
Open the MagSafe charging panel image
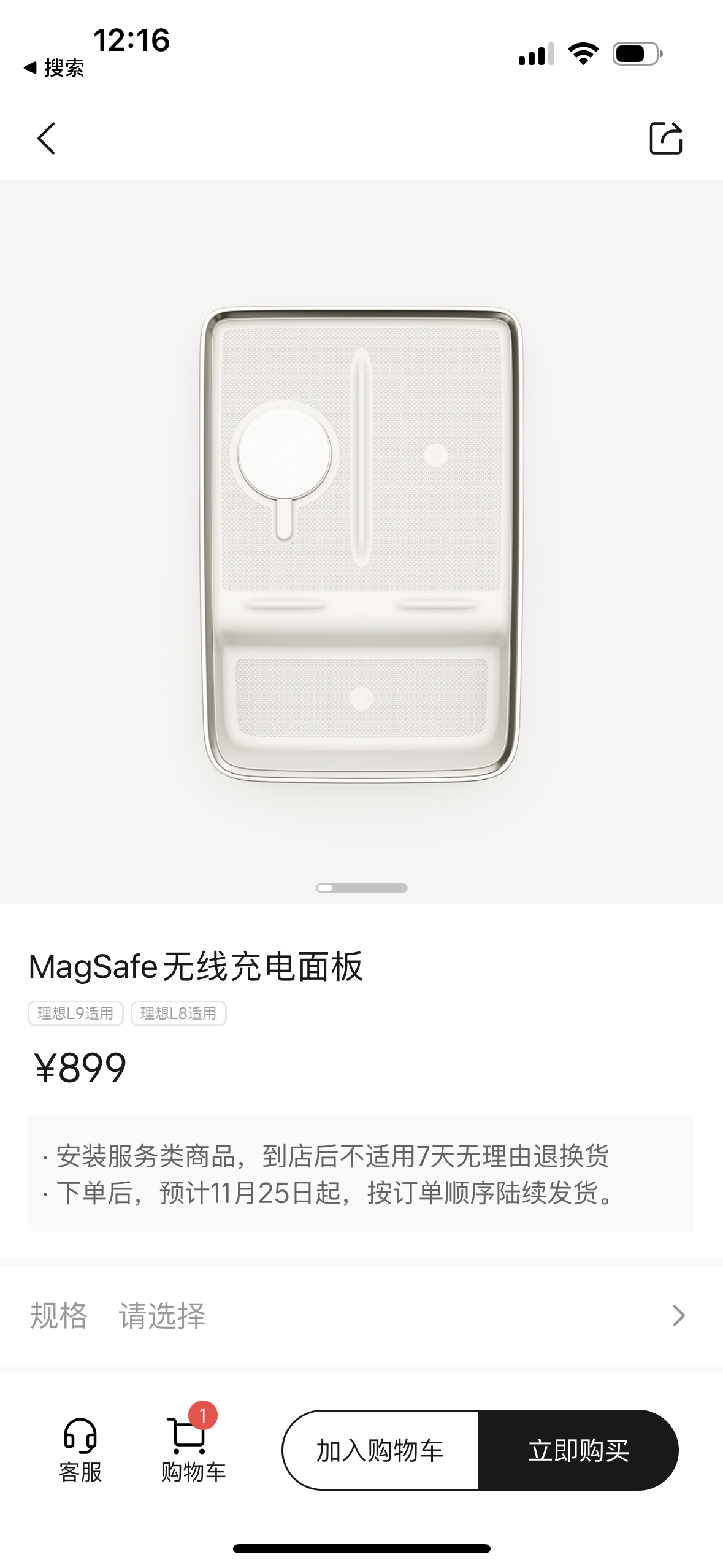[x=361, y=542]
